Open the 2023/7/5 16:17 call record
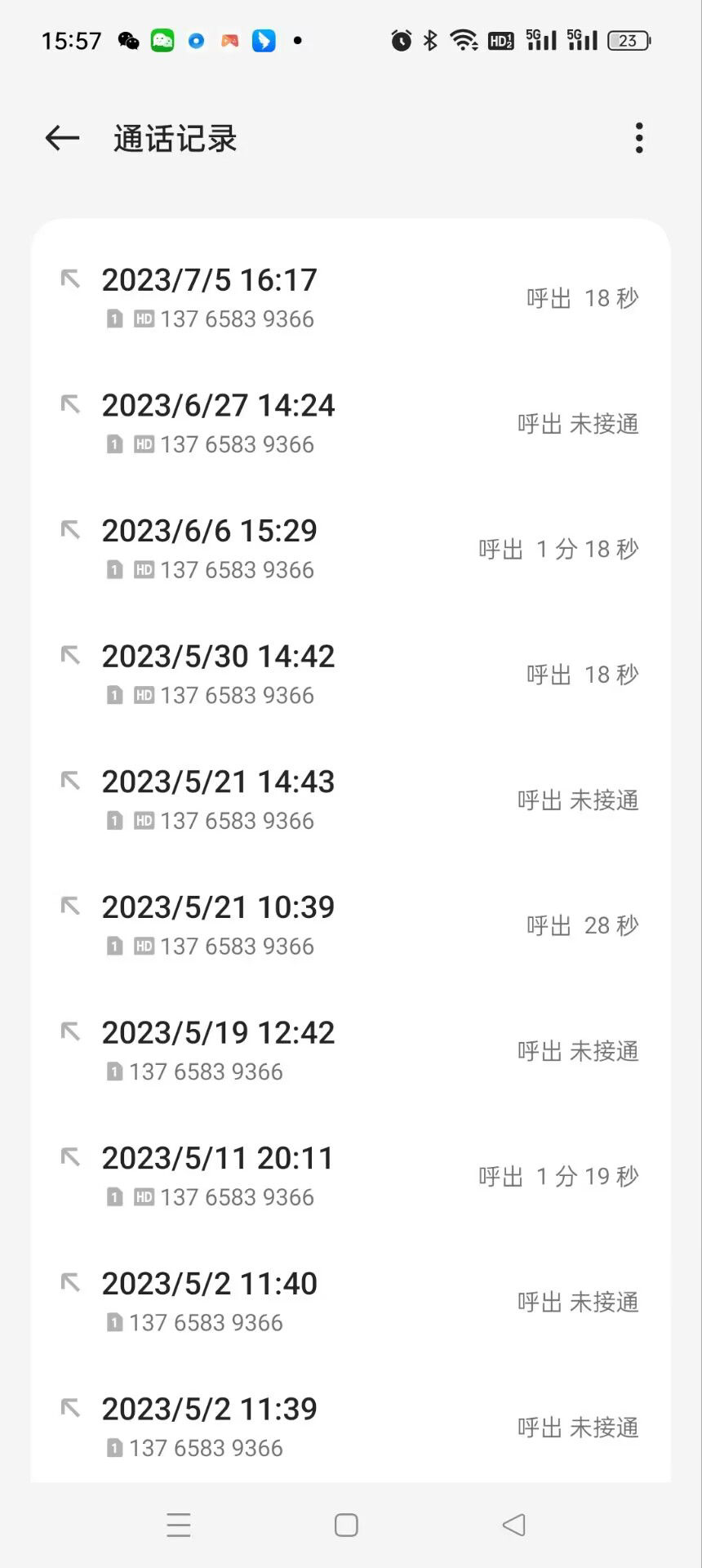Screen dimensions: 702x1568 pyautogui.click(x=351, y=298)
